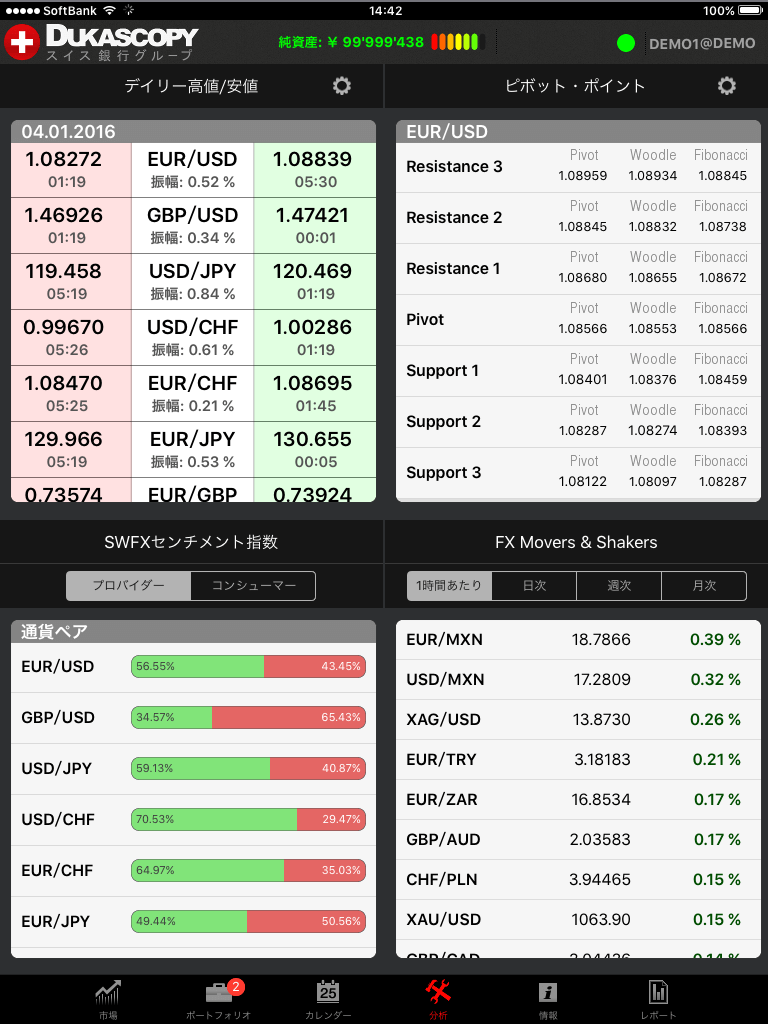Tap the DEMO1@DEMO account label
Screen dimensions: 768x1024
pyautogui.click(x=701, y=44)
